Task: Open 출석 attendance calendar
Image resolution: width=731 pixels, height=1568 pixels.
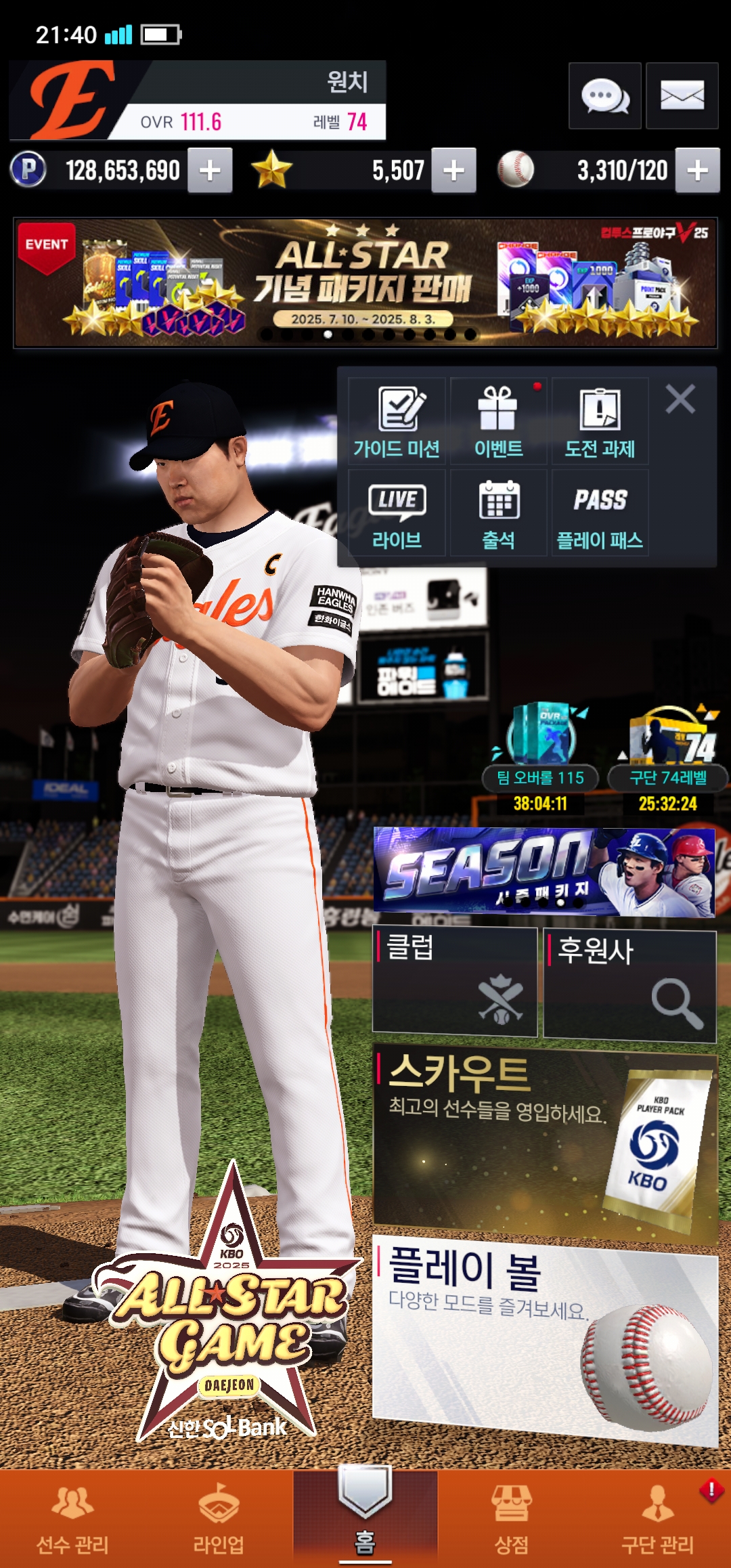Action: (x=498, y=513)
